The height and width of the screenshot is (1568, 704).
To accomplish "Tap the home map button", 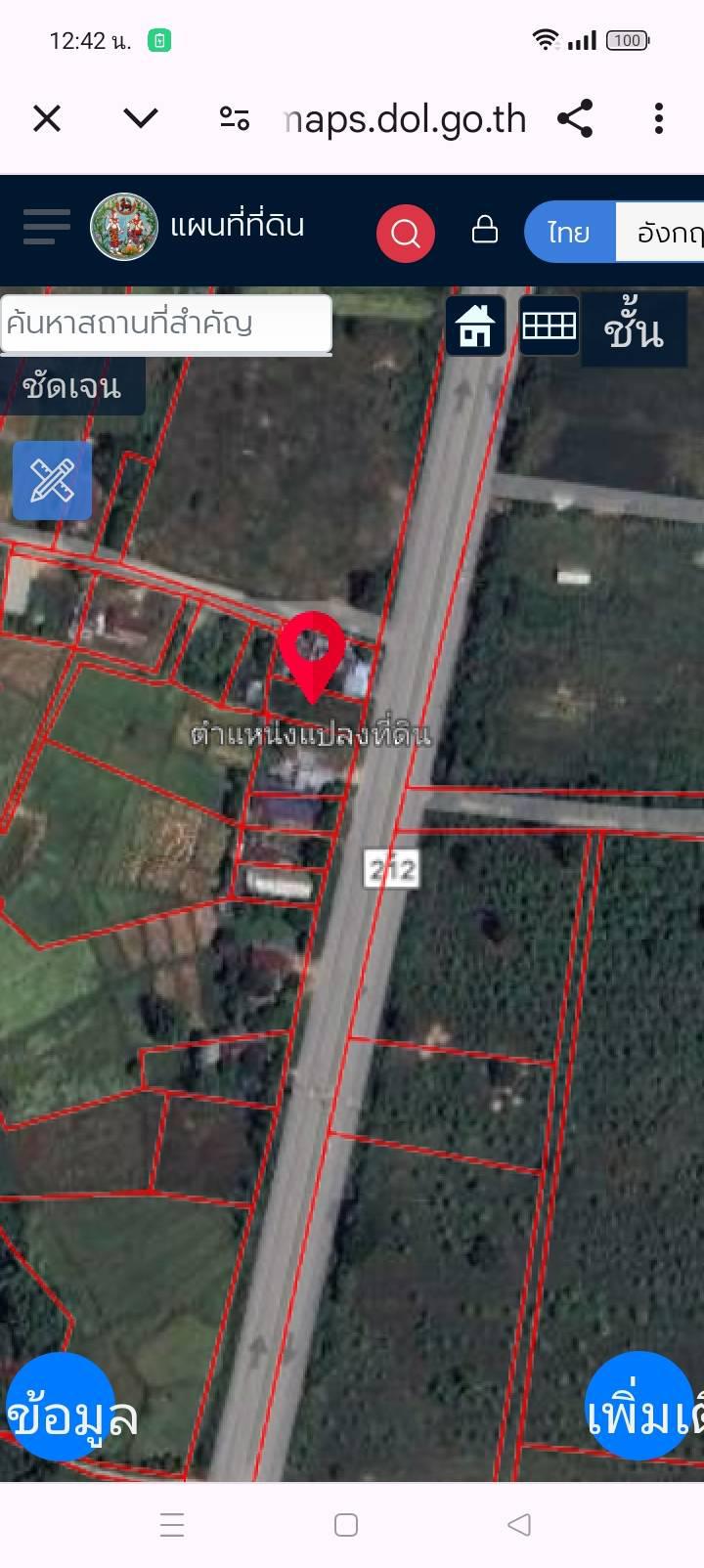I will (475, 326).
